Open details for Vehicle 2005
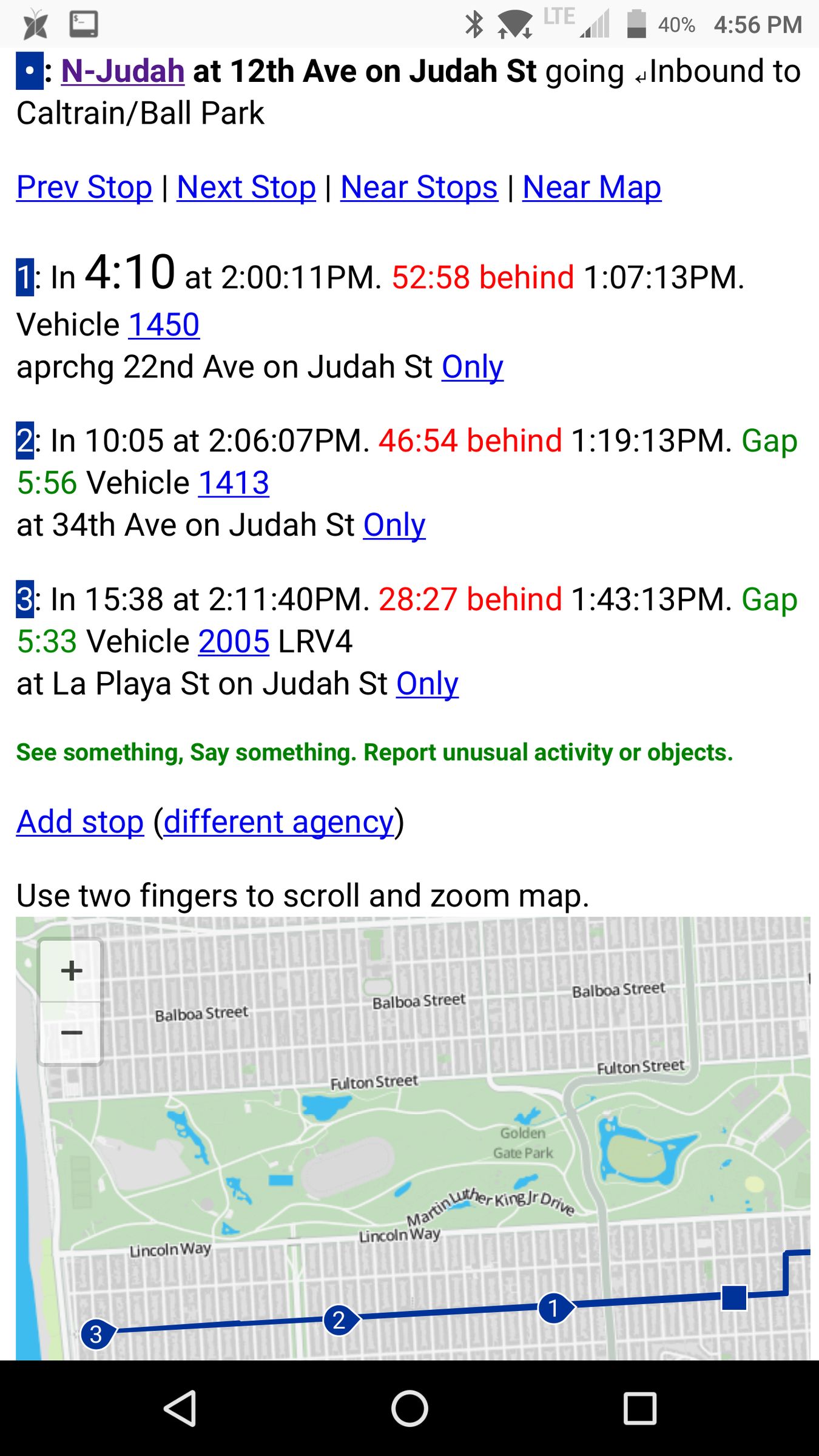This screenshot has height=1456, width=819. (x=234, y=641)
